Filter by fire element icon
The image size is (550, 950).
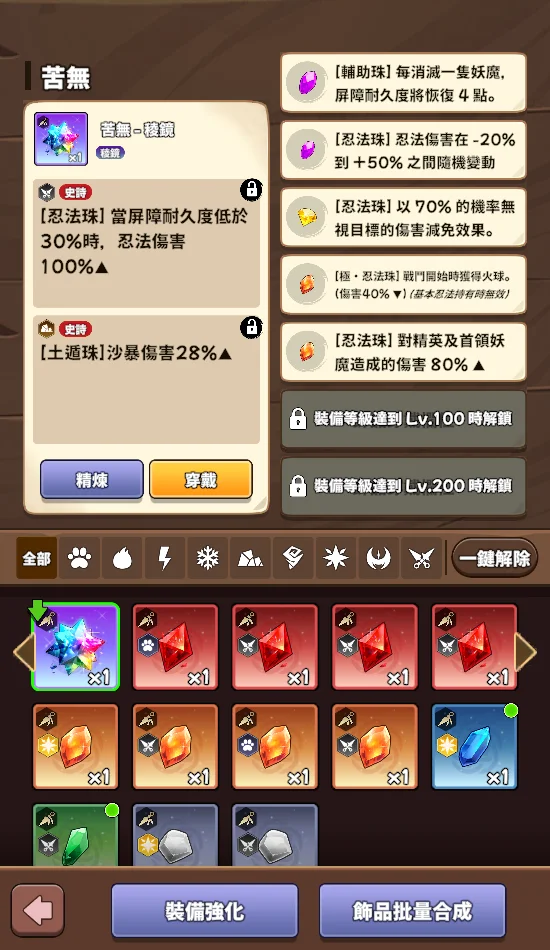pyautogui.click(x=122, y=558)
